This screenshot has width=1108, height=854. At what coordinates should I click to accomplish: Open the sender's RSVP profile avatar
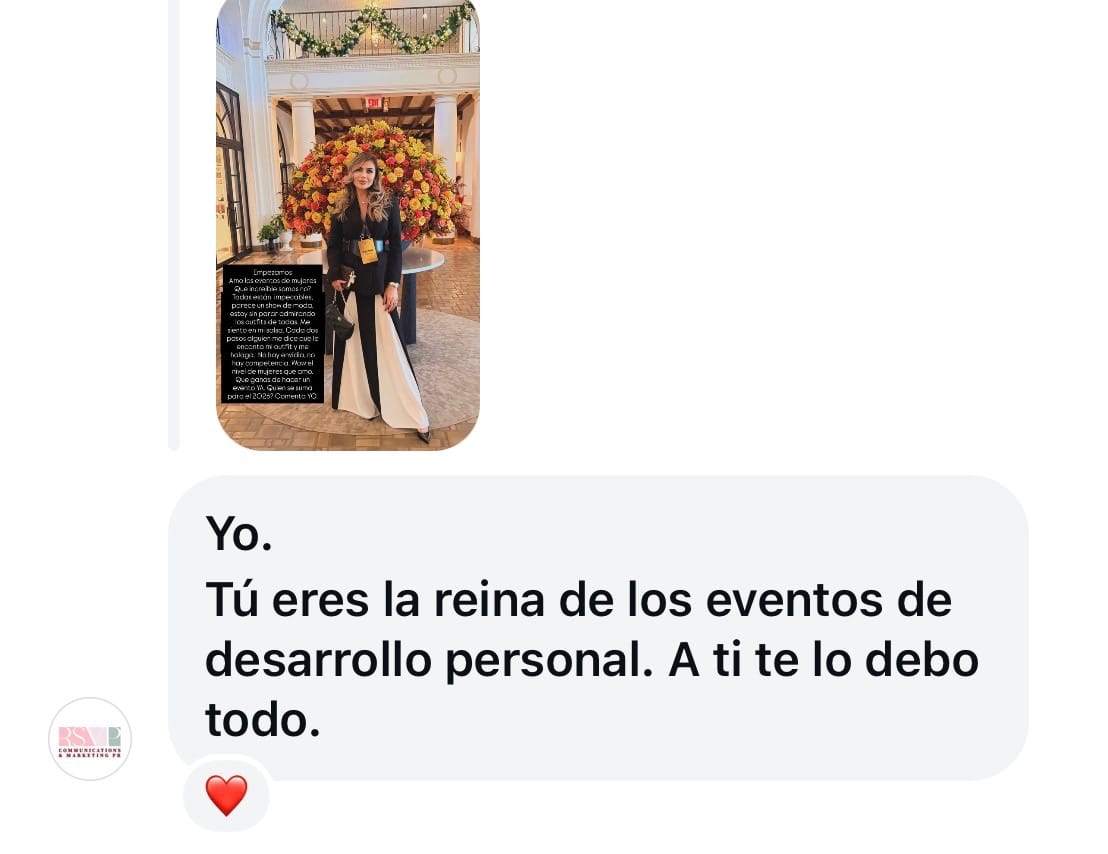coord(90,739)
